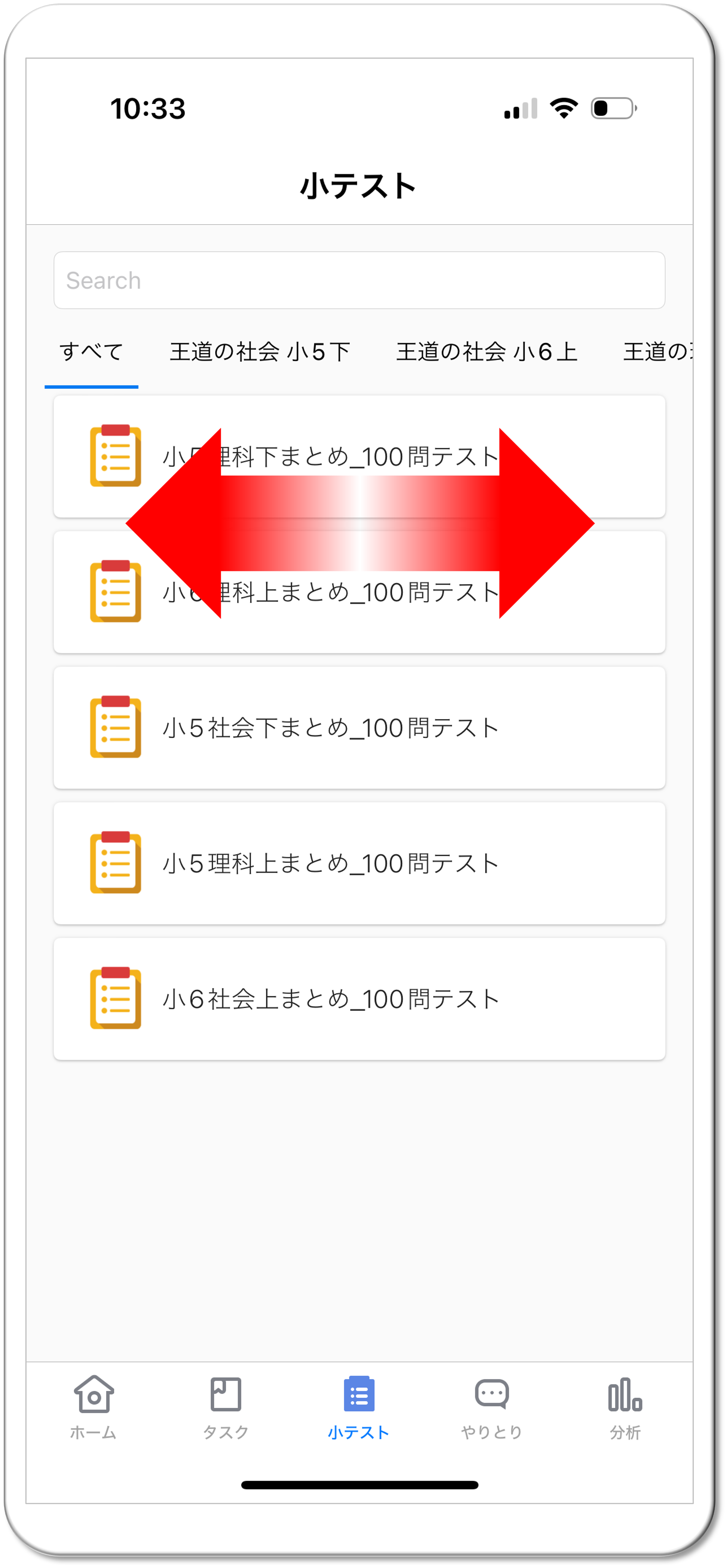Tap 小テスト in the bottom navigation
The width and height of the screenshot is (727, 1568).
tap(359, 1407)
